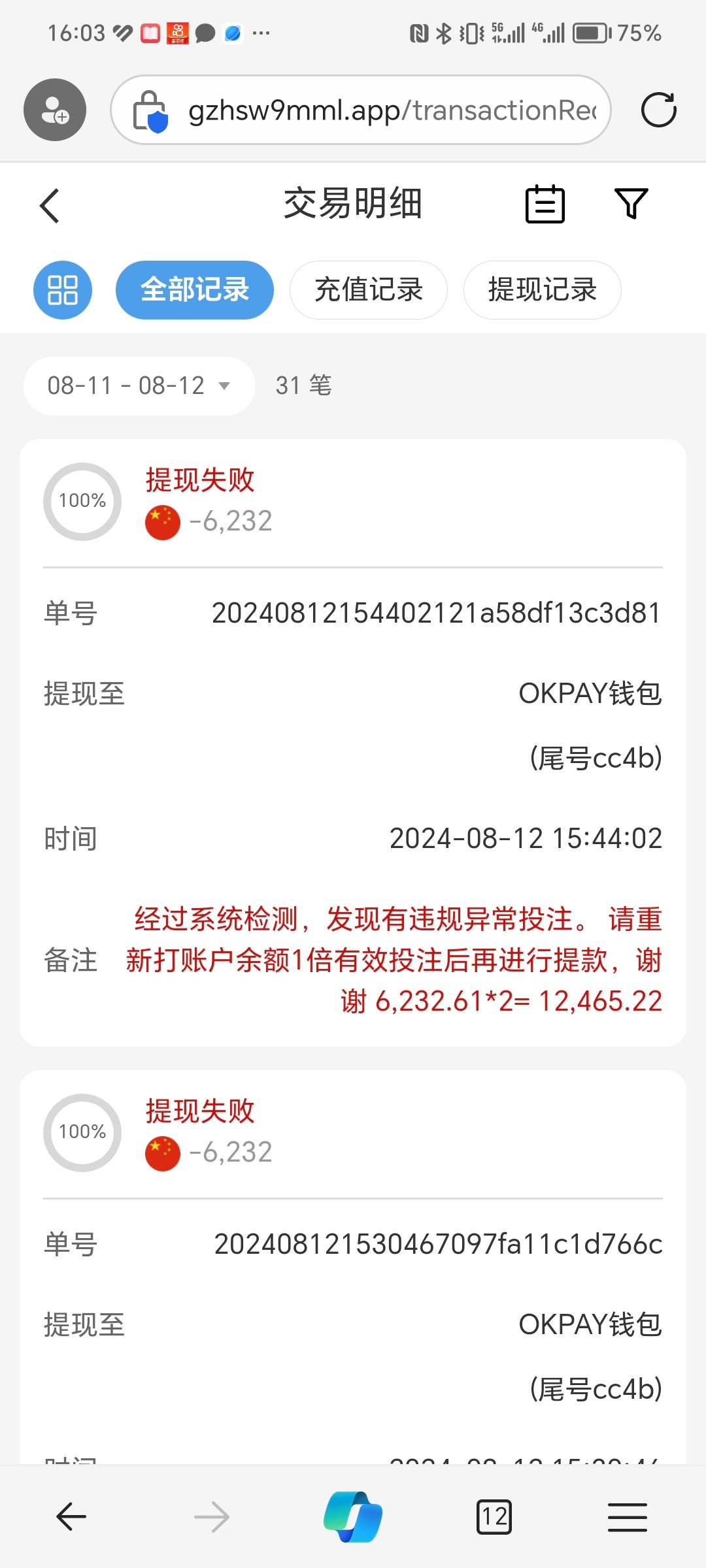Open the browser tab switcher showing 12
This screenshot has height=1568, width=706.
[494, 1517]
